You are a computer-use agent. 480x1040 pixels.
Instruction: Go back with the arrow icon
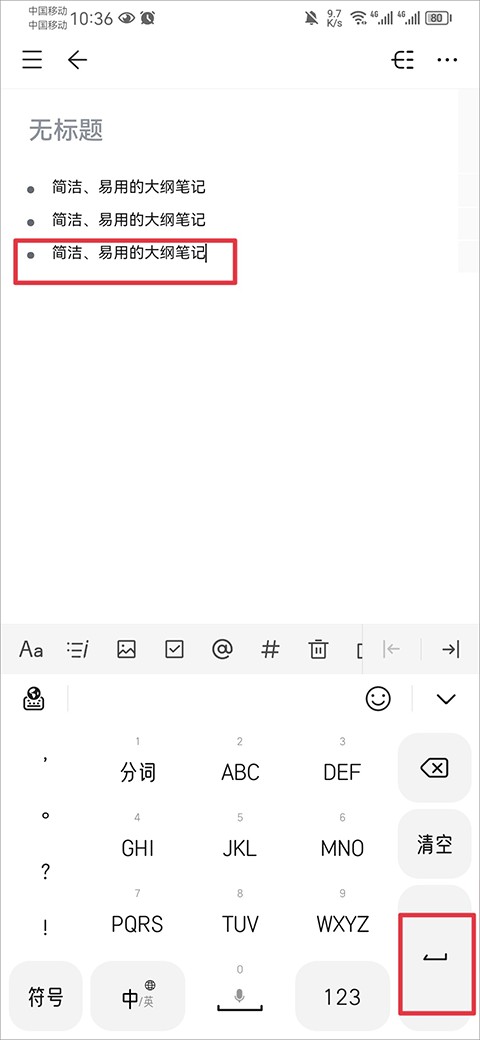coord(78,60)
